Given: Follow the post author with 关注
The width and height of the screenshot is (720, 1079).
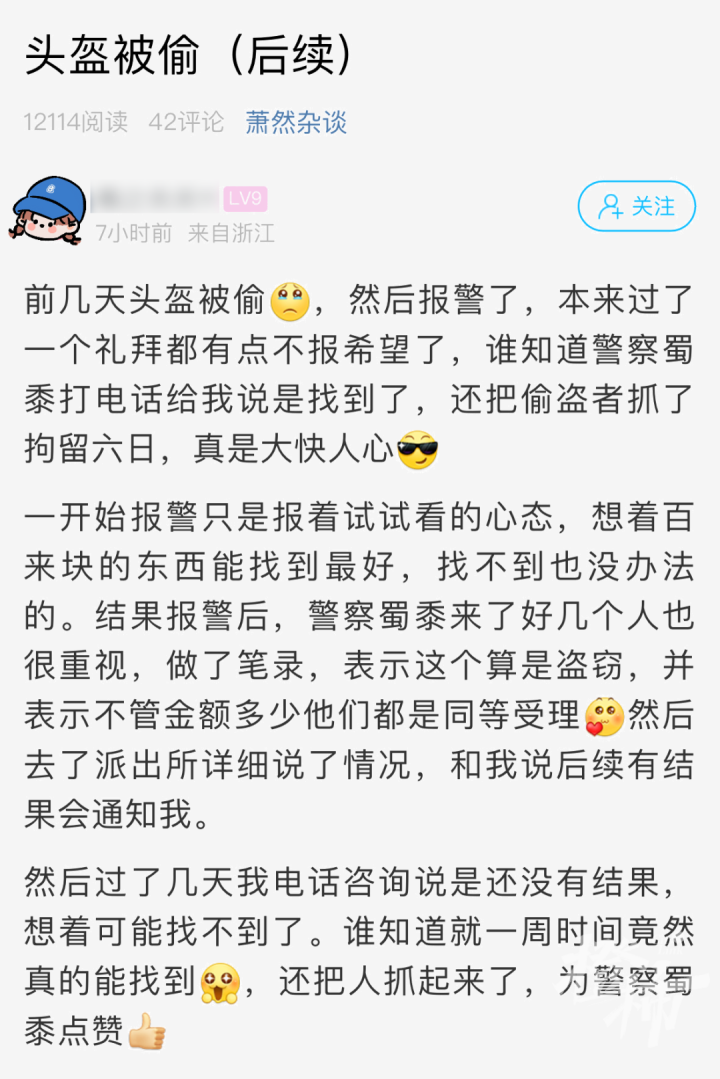Looking at the screenshot, I should tap(636, 207).
